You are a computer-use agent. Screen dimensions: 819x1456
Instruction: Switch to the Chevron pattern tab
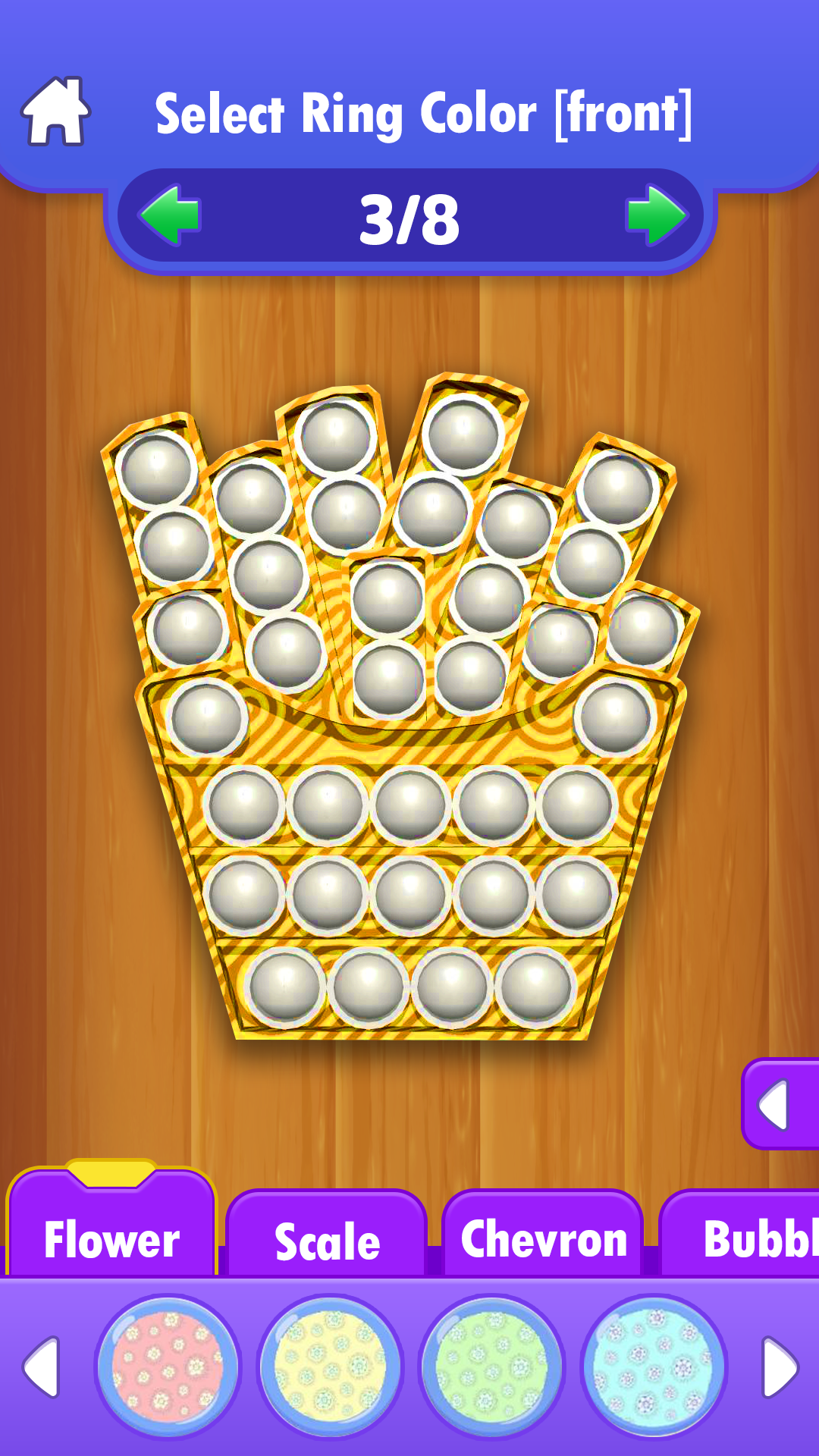(544, 1240)
